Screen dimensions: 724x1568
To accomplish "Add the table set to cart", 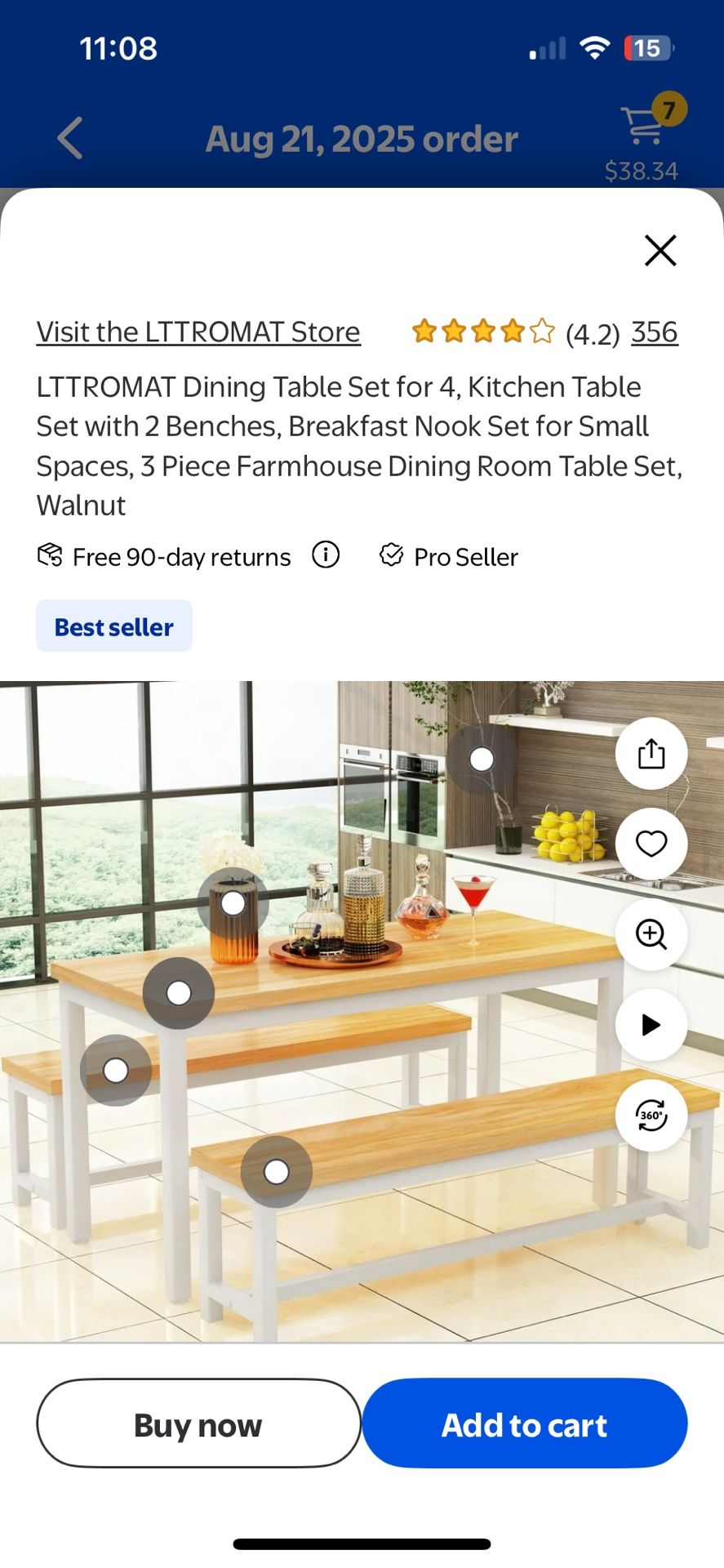I will pos(525,1423).
